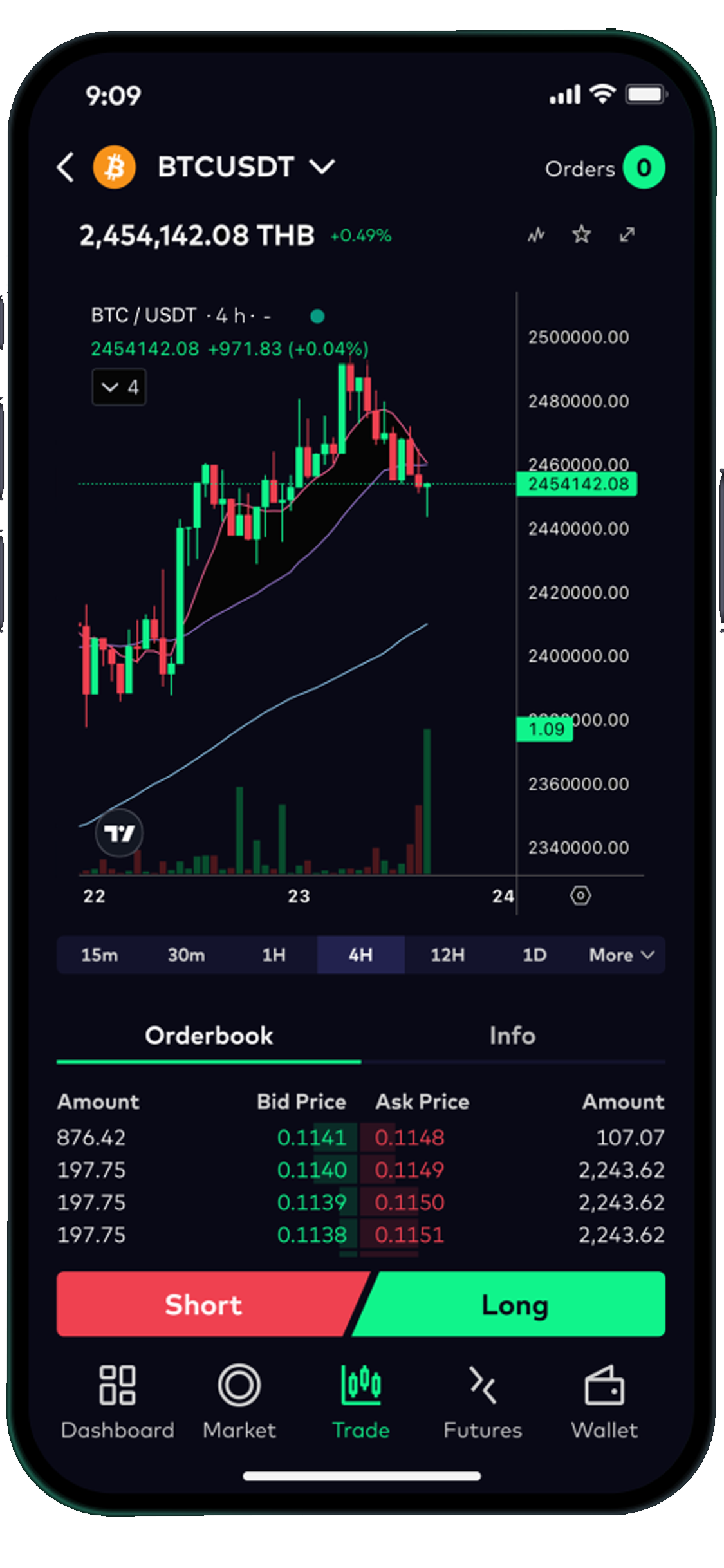Select the 15m timeframe
Screen dimensions: 724x1568
[100, 955]
